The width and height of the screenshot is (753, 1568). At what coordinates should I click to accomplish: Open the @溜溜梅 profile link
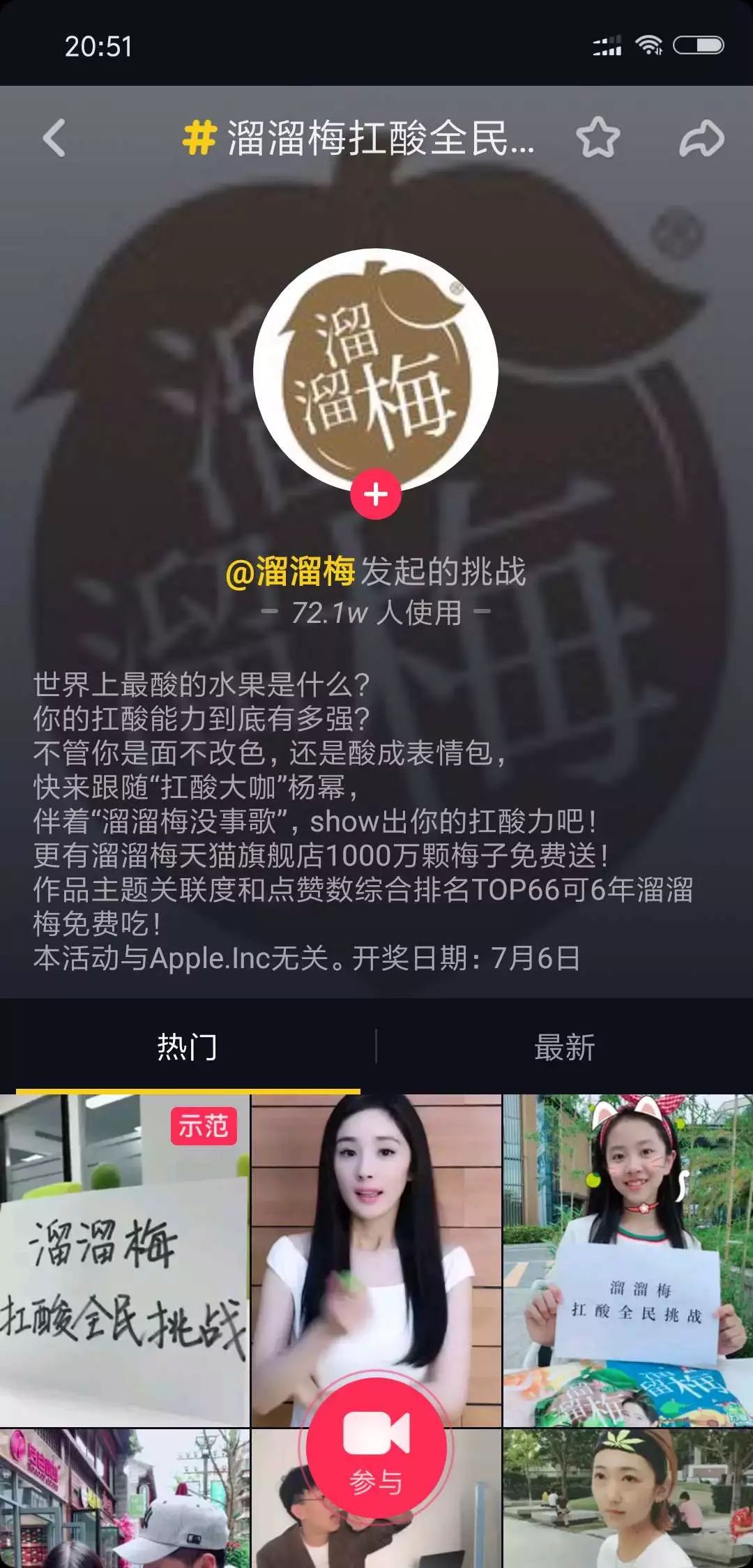pyautogui.click(x=290, y=572)
